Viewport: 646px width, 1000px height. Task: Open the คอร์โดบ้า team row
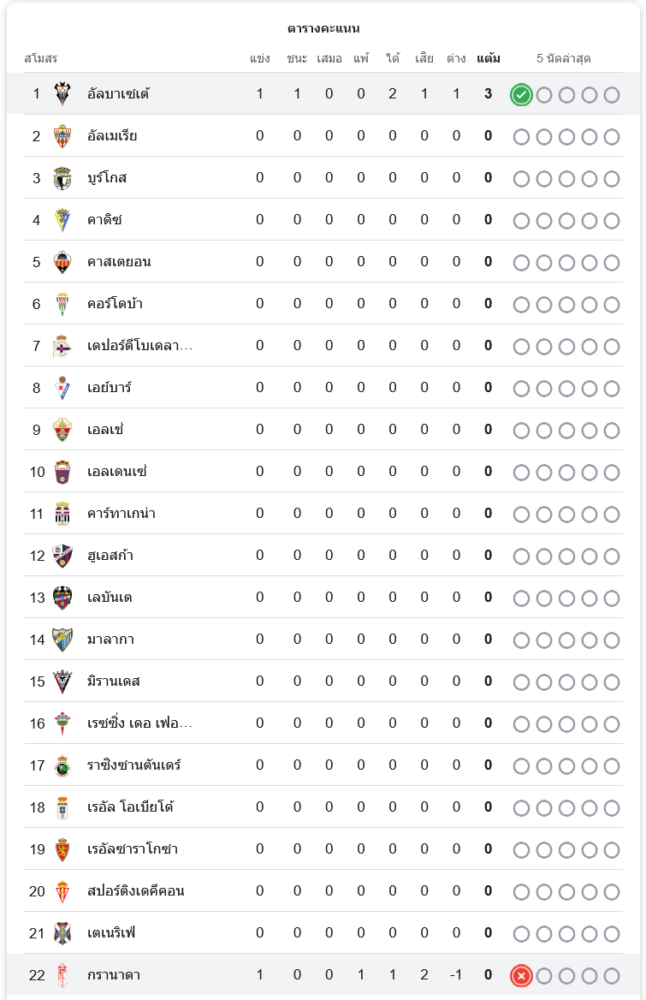[115, 304]
